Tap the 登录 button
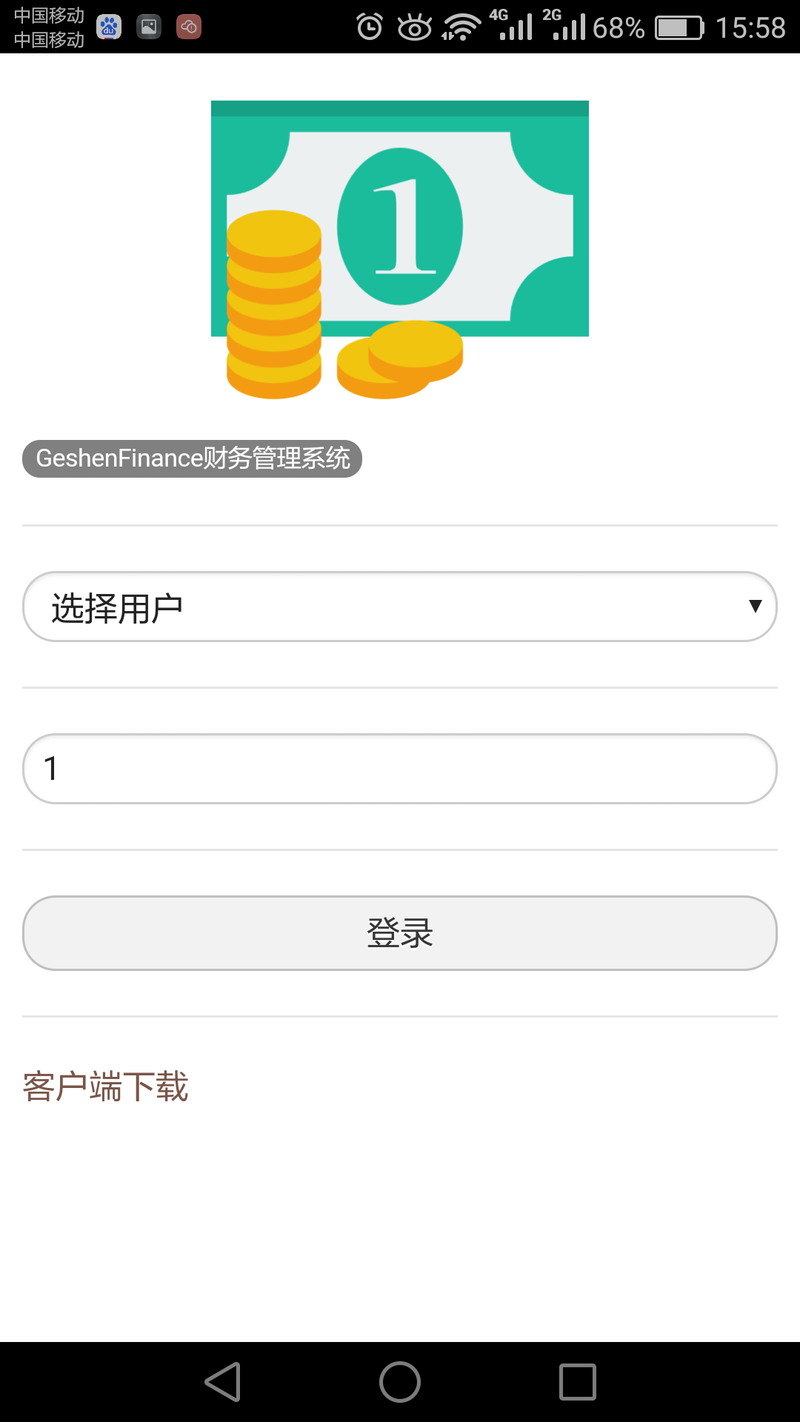Viewport: 800px width, 1422px height. [400, 933]
